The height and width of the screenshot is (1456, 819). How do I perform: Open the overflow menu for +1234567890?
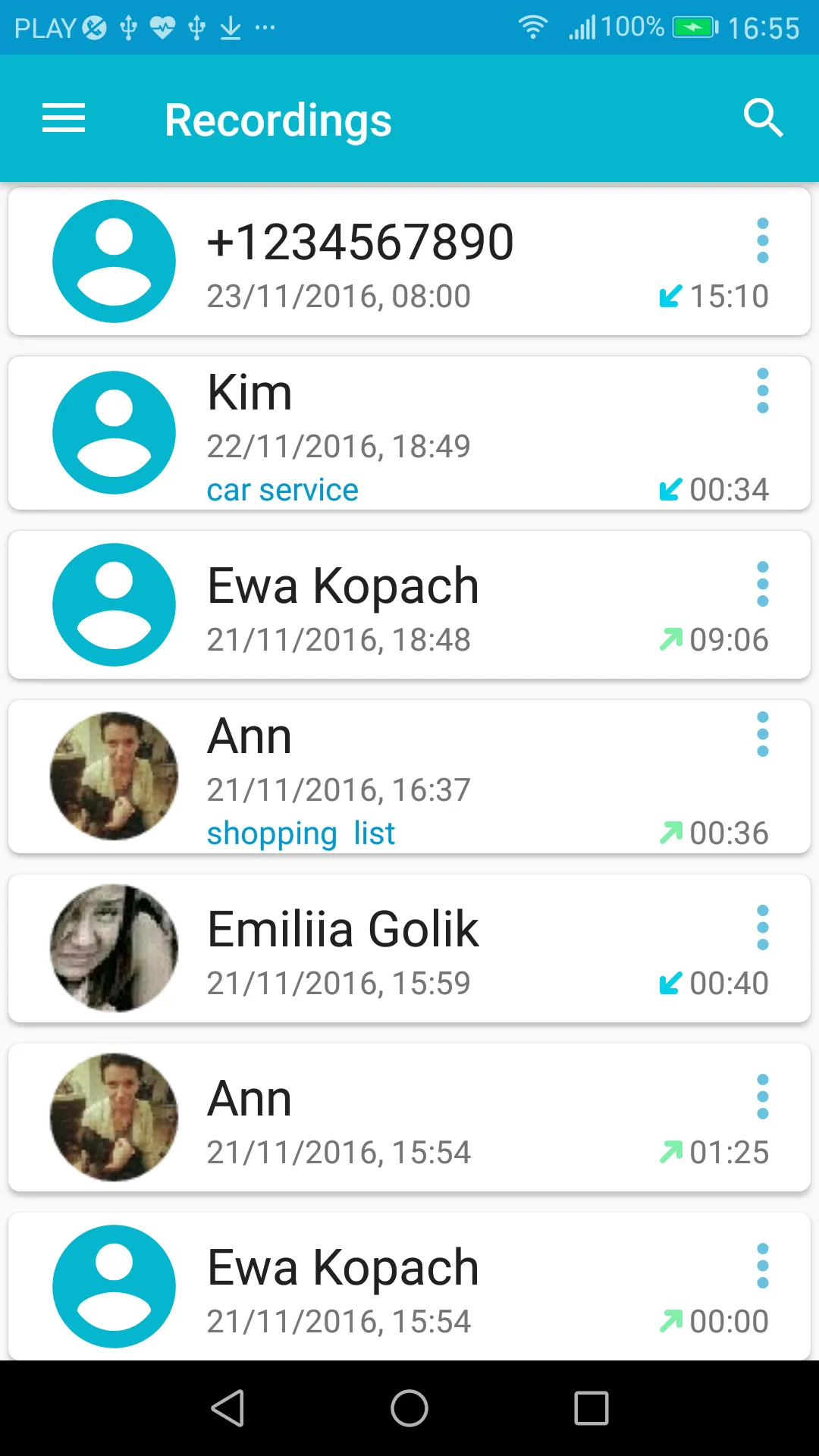763,240
